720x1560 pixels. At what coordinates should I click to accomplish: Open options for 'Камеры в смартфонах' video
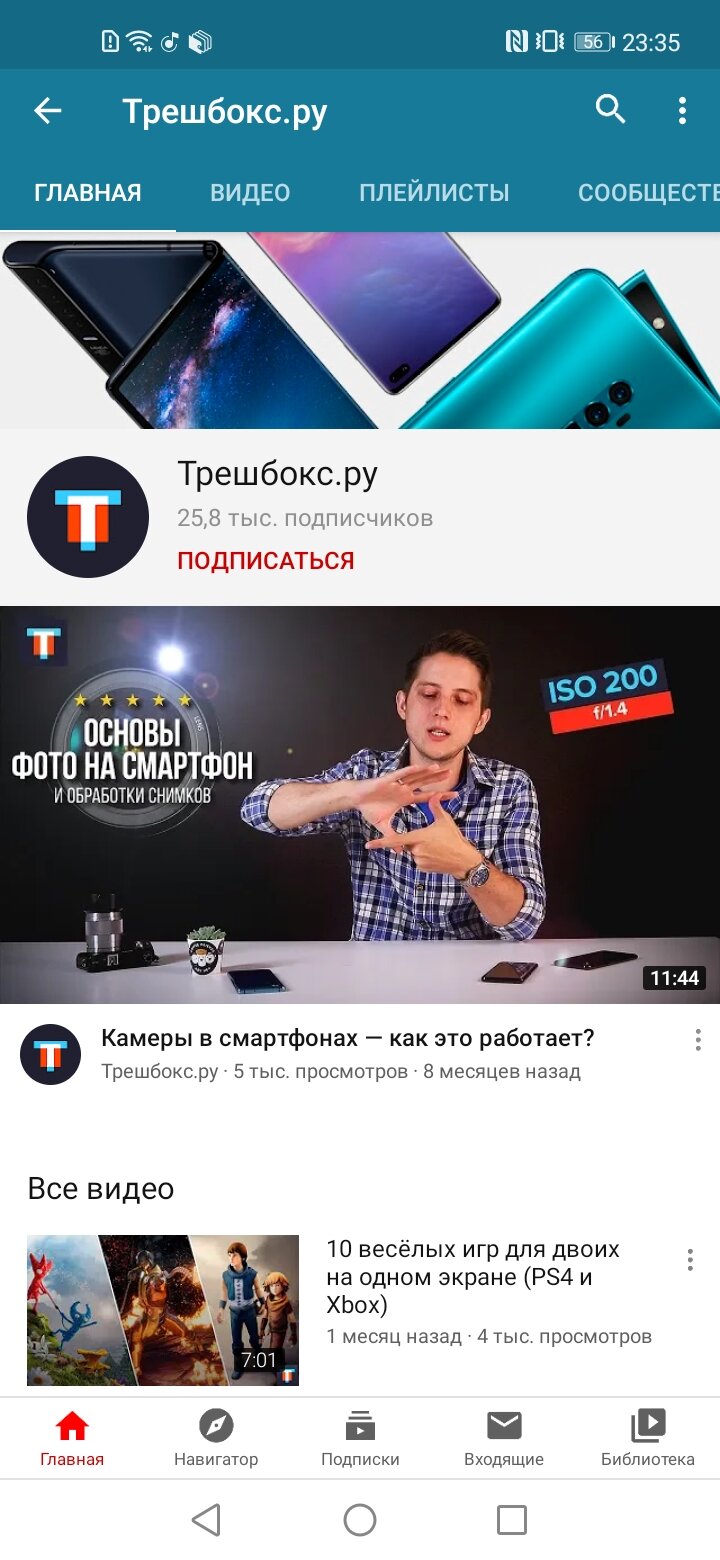pyautogui.click(x=698, y=1041)
